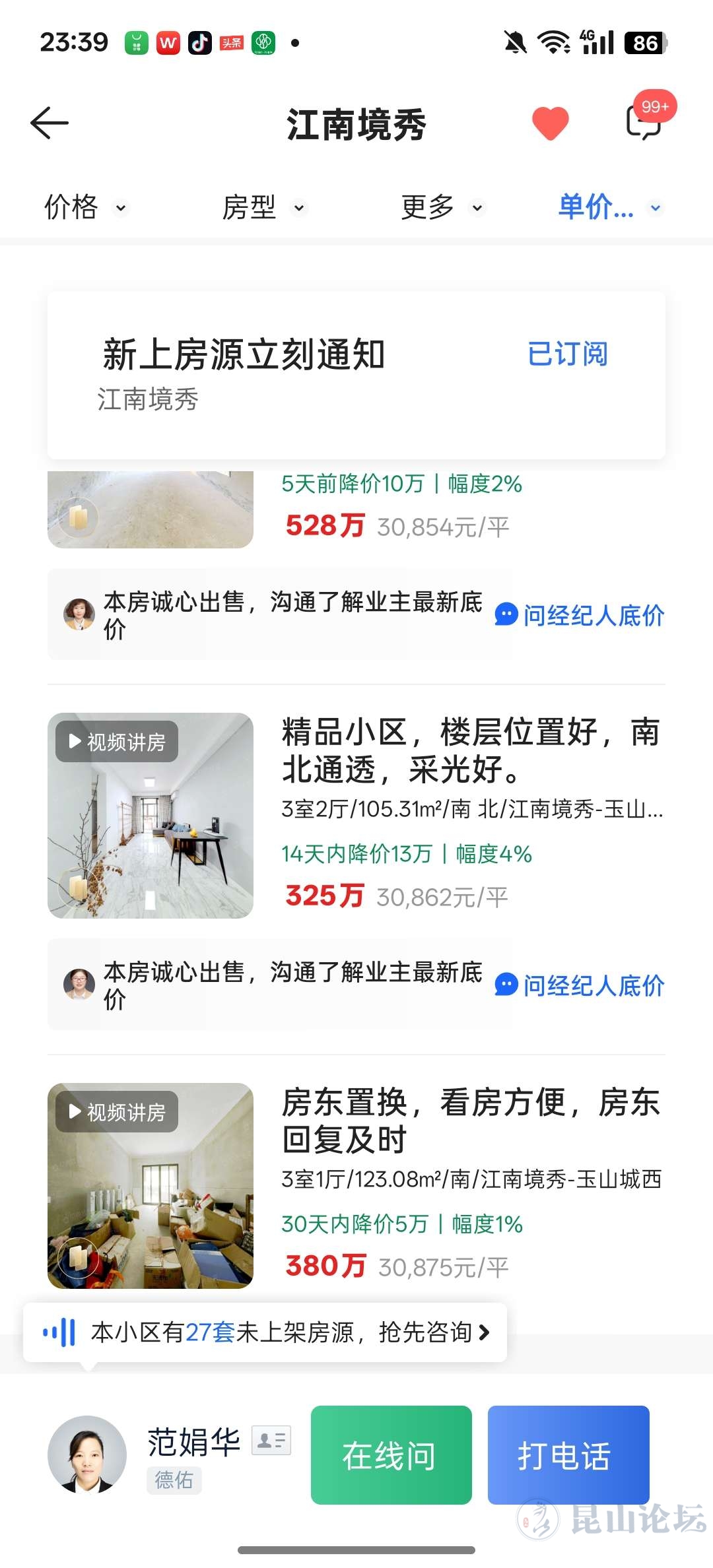Screen dimensions: 713x1568
Task: Expand the 价格 filter dropdown
Action: click(x=85, y=208)
